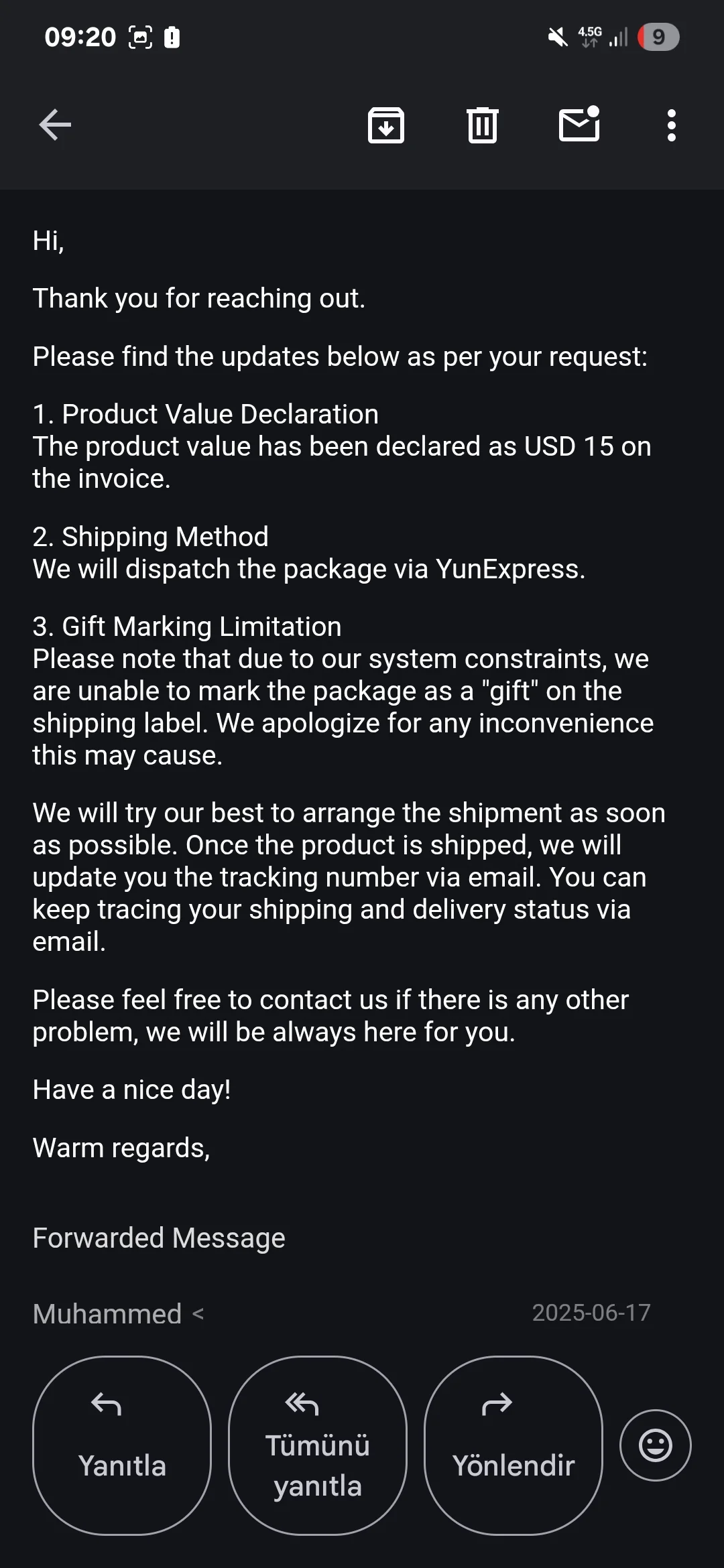Go back to the inbox
This screenshot has width=724, height=1568.
pos(55,125)
